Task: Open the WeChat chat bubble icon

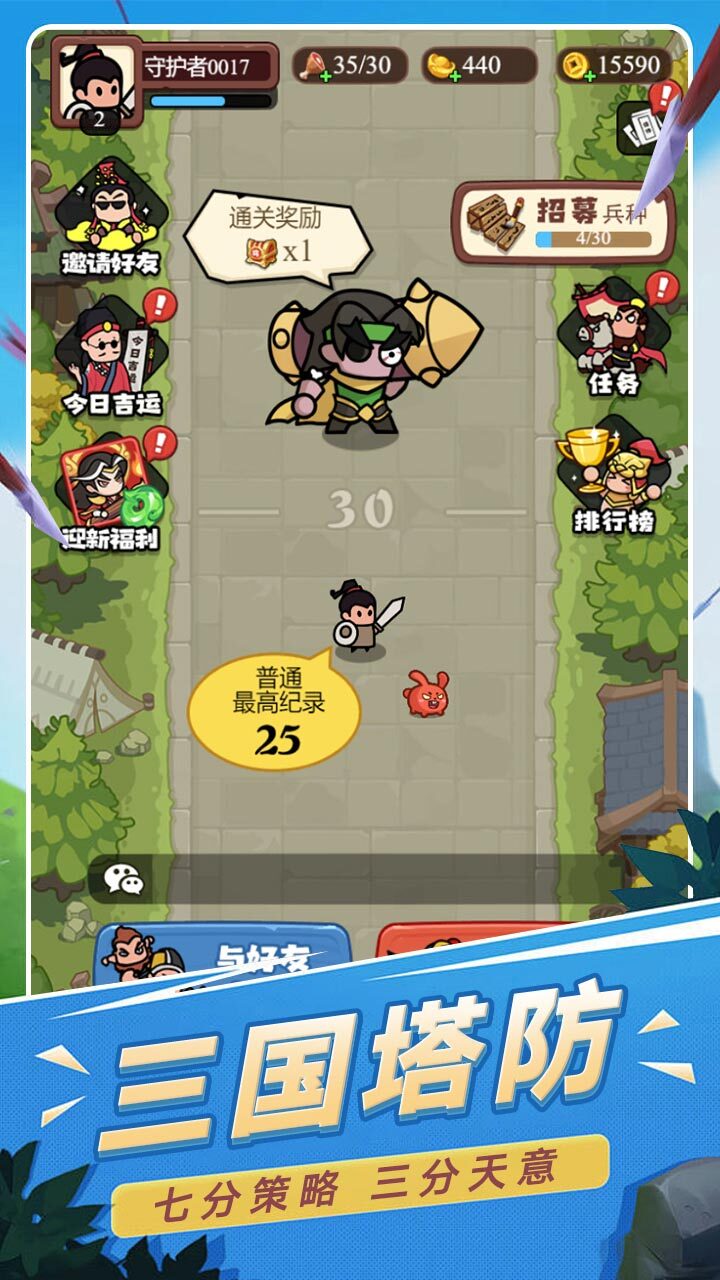Action: [126, 880]
